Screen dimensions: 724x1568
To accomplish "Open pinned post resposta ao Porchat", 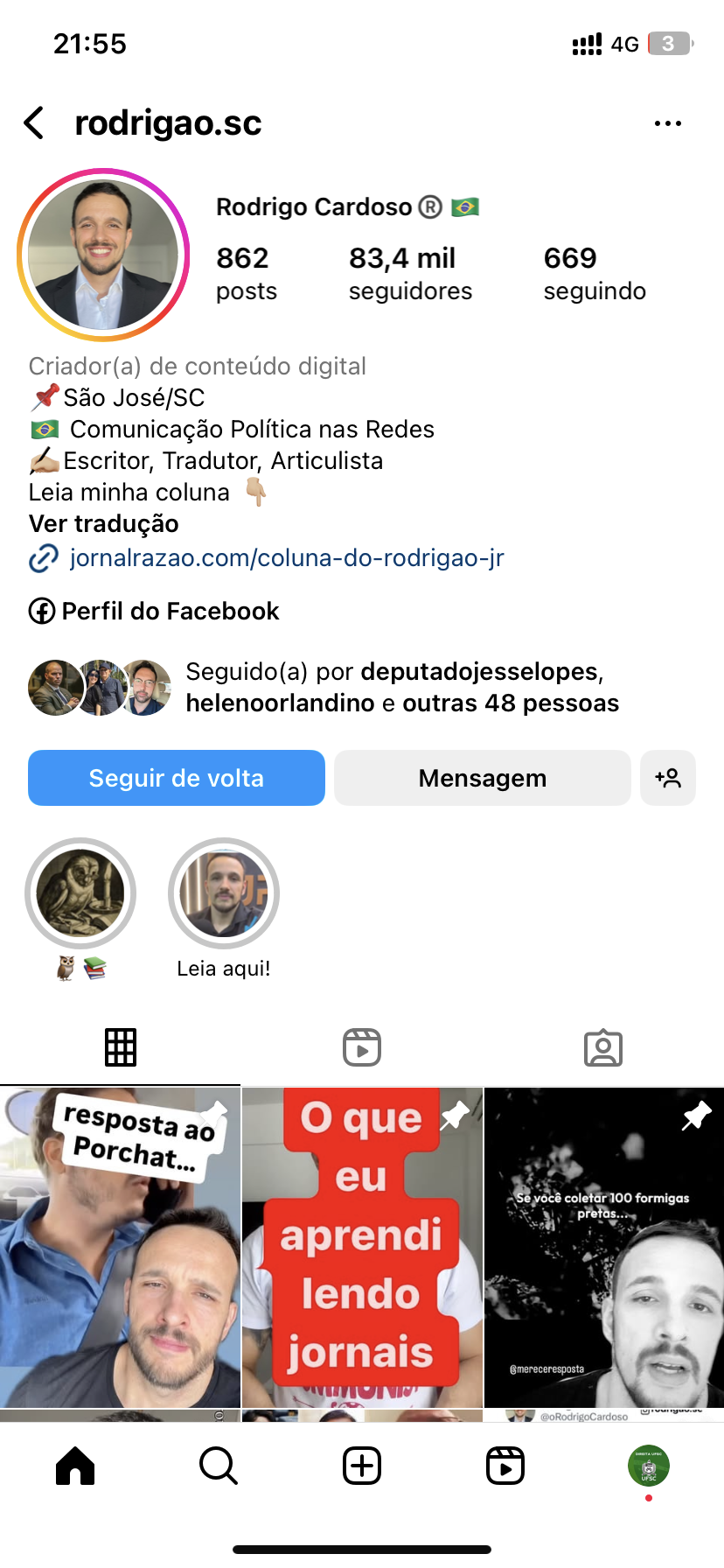I will 120,1247.
